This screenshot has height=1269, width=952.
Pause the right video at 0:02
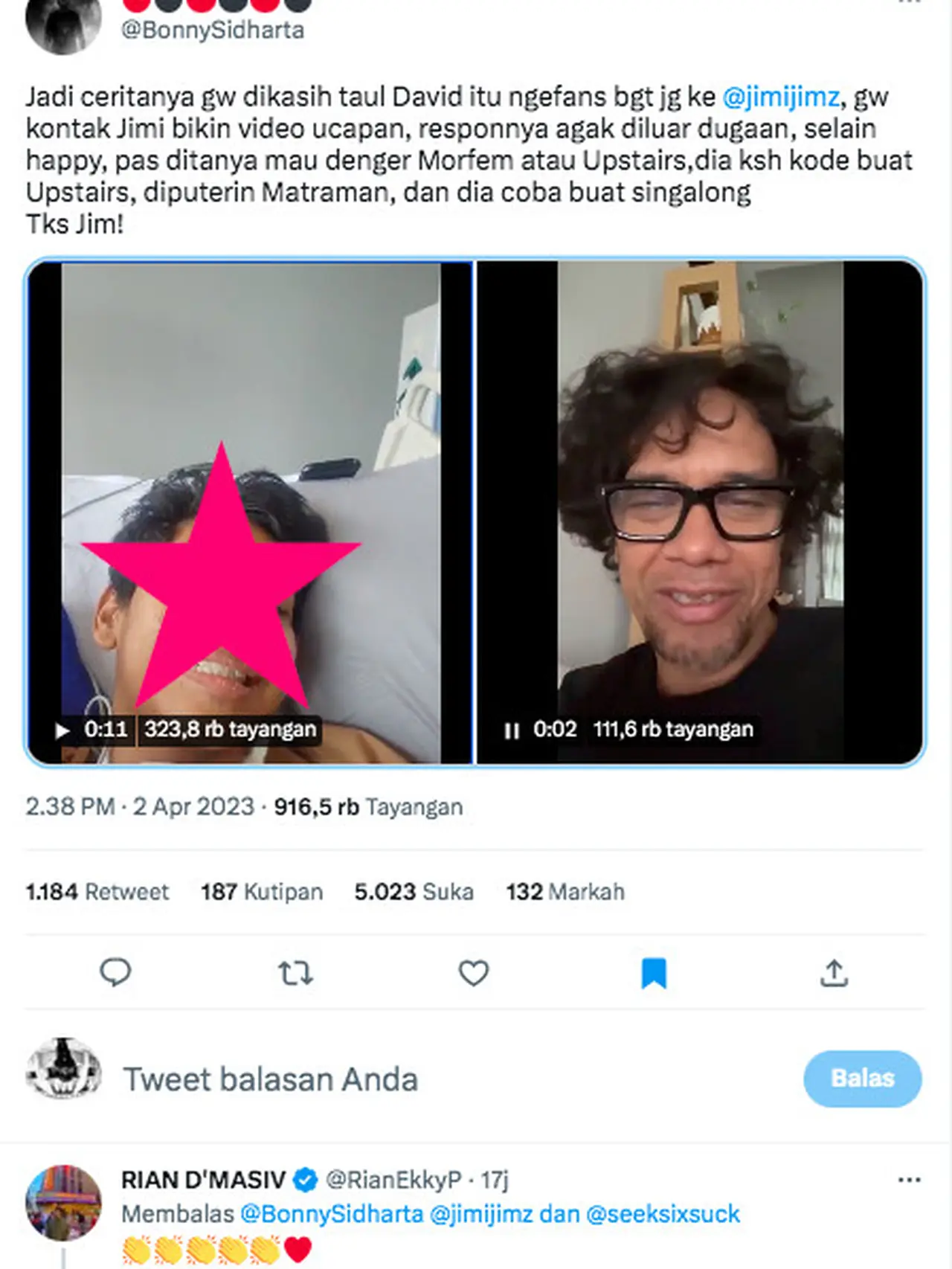pyautogui.click(x=511, y=730)
